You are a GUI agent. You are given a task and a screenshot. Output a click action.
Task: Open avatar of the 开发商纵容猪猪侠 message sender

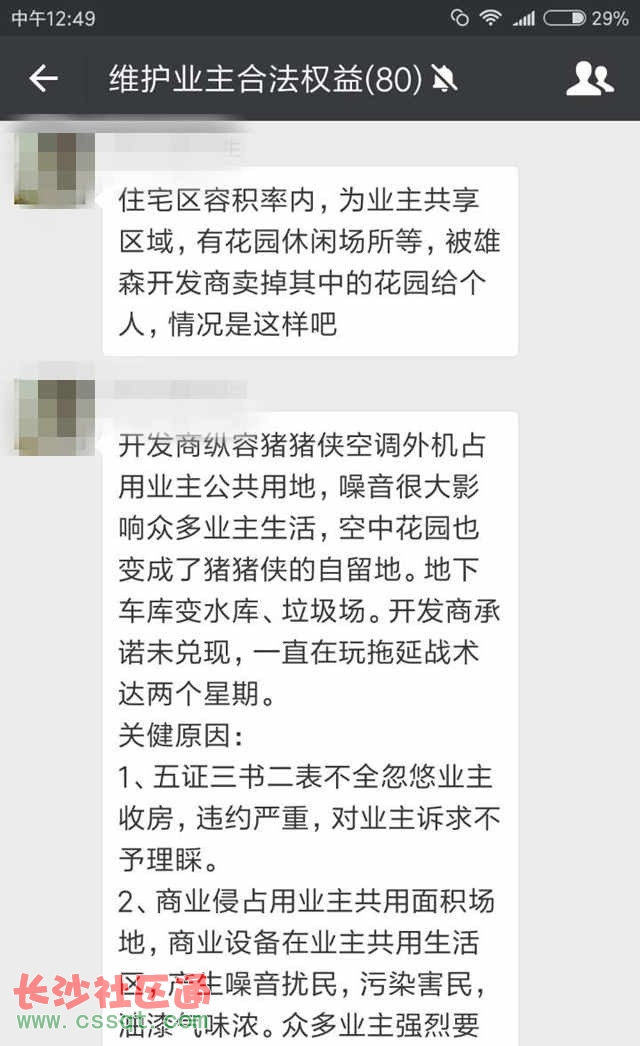[53, 416]
